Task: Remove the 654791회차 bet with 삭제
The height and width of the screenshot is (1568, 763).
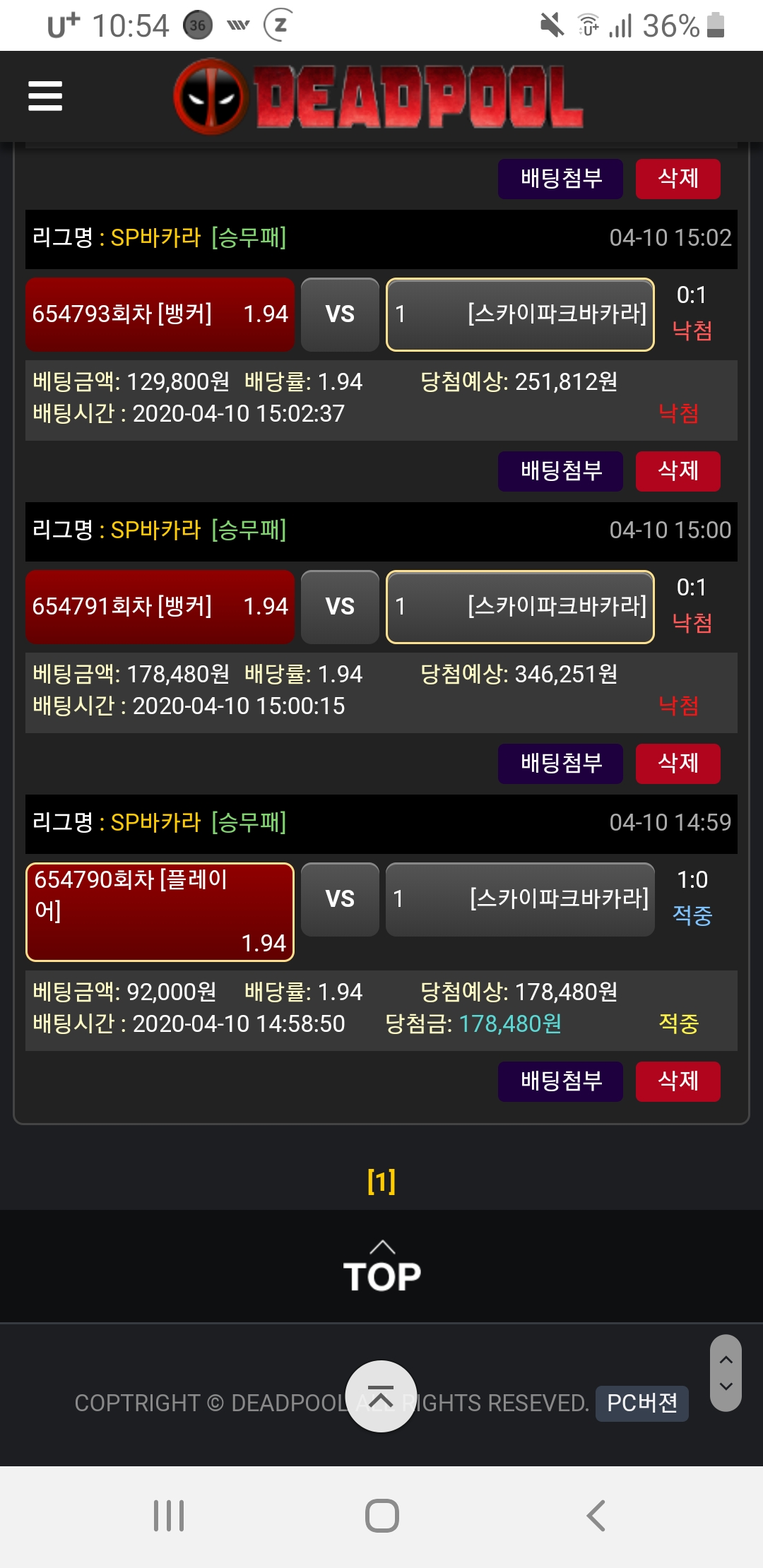Action: tap(678, 764)
